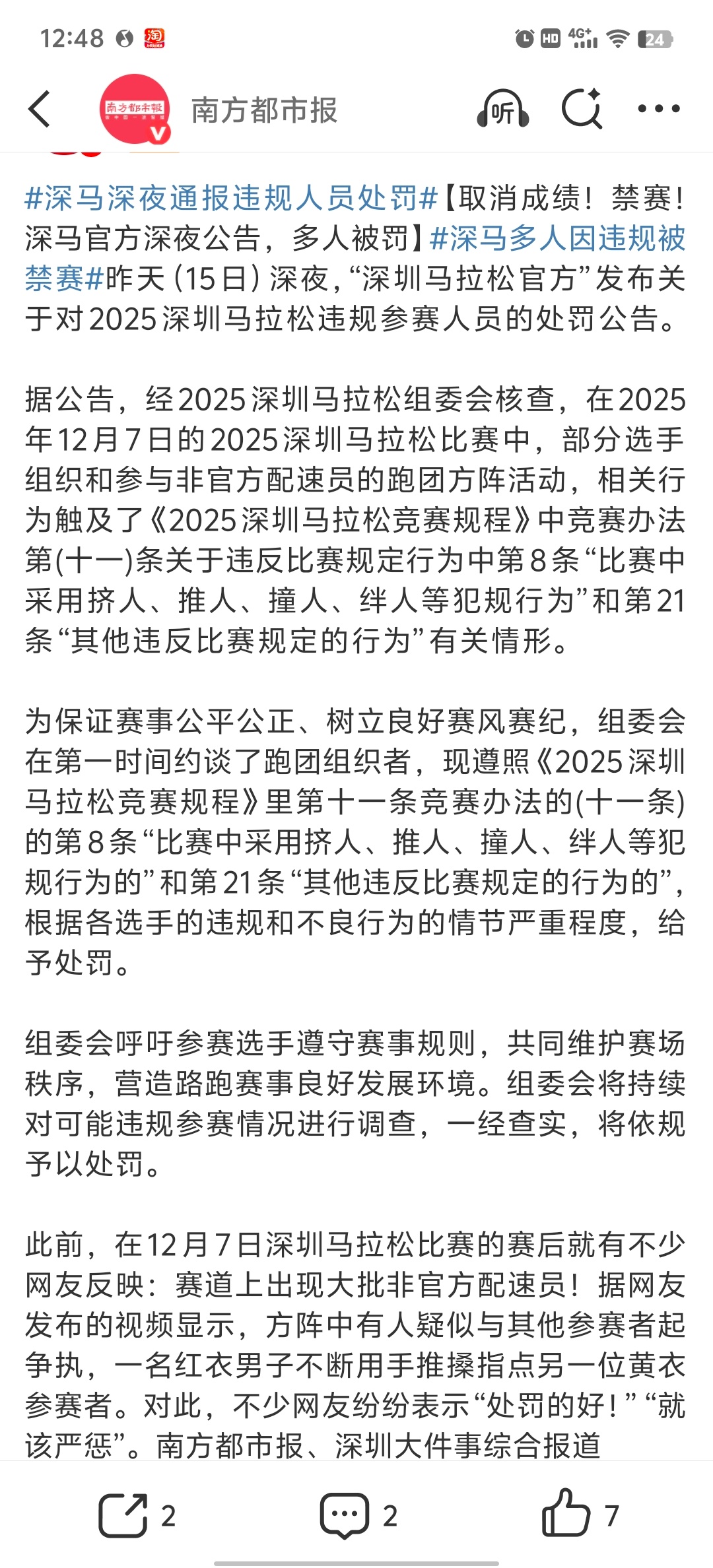The height and width of the screenshot is (1568, 713).
Task: Tap the Wi-Fi icon in the status bar
Action: coord(619,40)
